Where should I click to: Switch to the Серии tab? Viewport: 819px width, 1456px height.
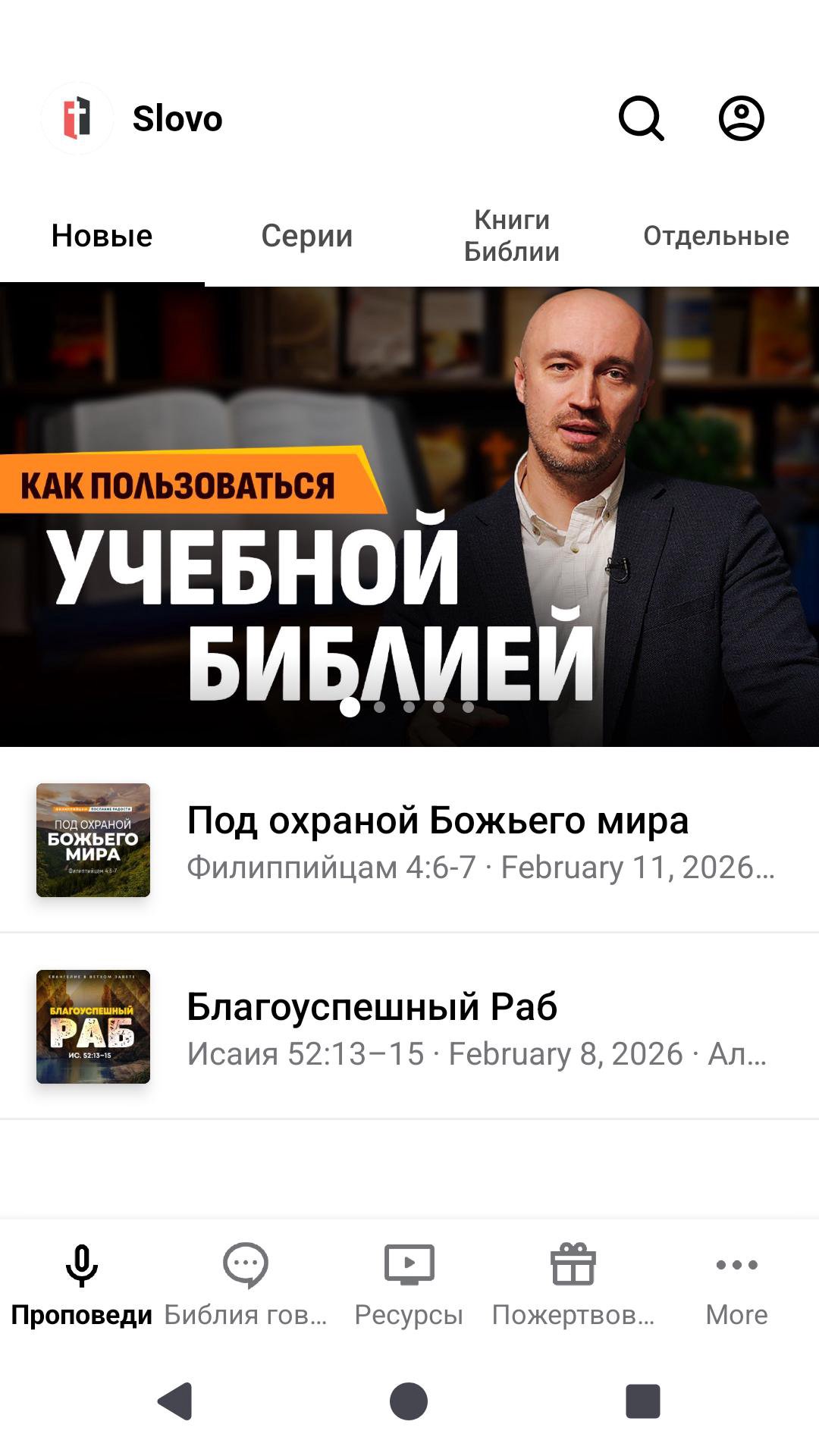coord(307,236)
